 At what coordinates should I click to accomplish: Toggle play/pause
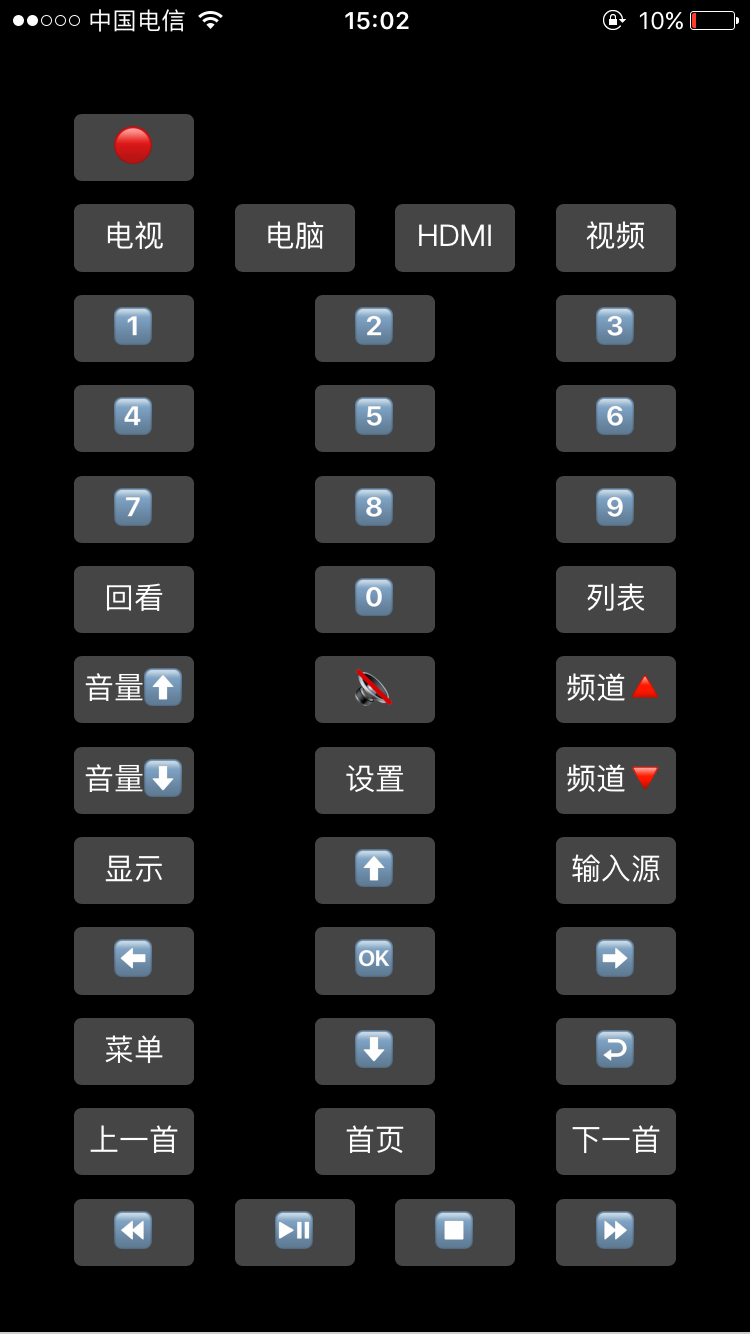295,1232
